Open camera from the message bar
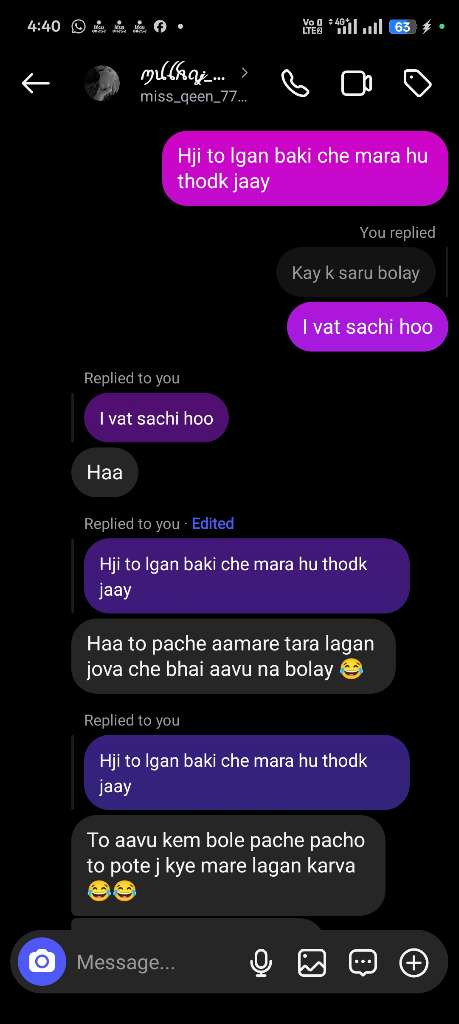The width and height of the screenshot is (459, 1024). click(42, 961)
